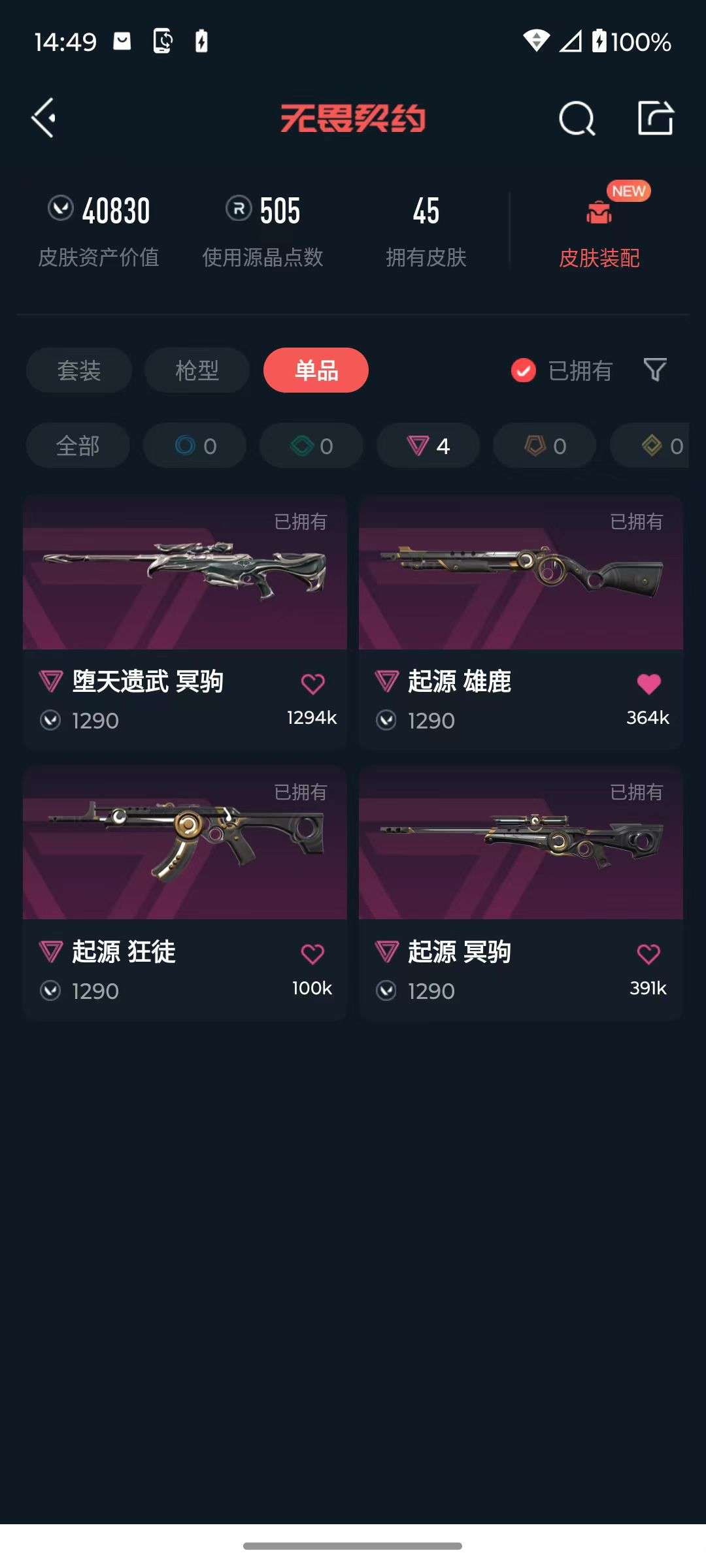706x1568 pixels.
Task: Choose the 全部 filter chip
Action: [78, 446]
